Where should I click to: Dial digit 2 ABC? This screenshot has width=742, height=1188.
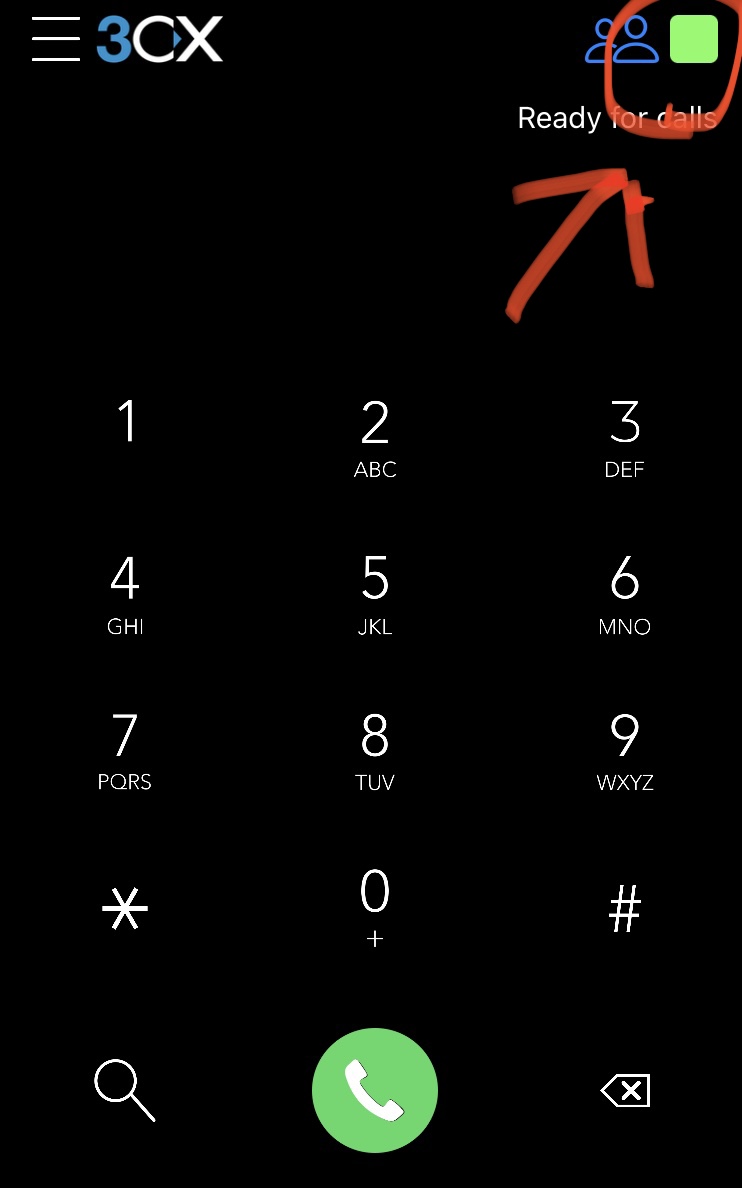click(x=375, y=437)
